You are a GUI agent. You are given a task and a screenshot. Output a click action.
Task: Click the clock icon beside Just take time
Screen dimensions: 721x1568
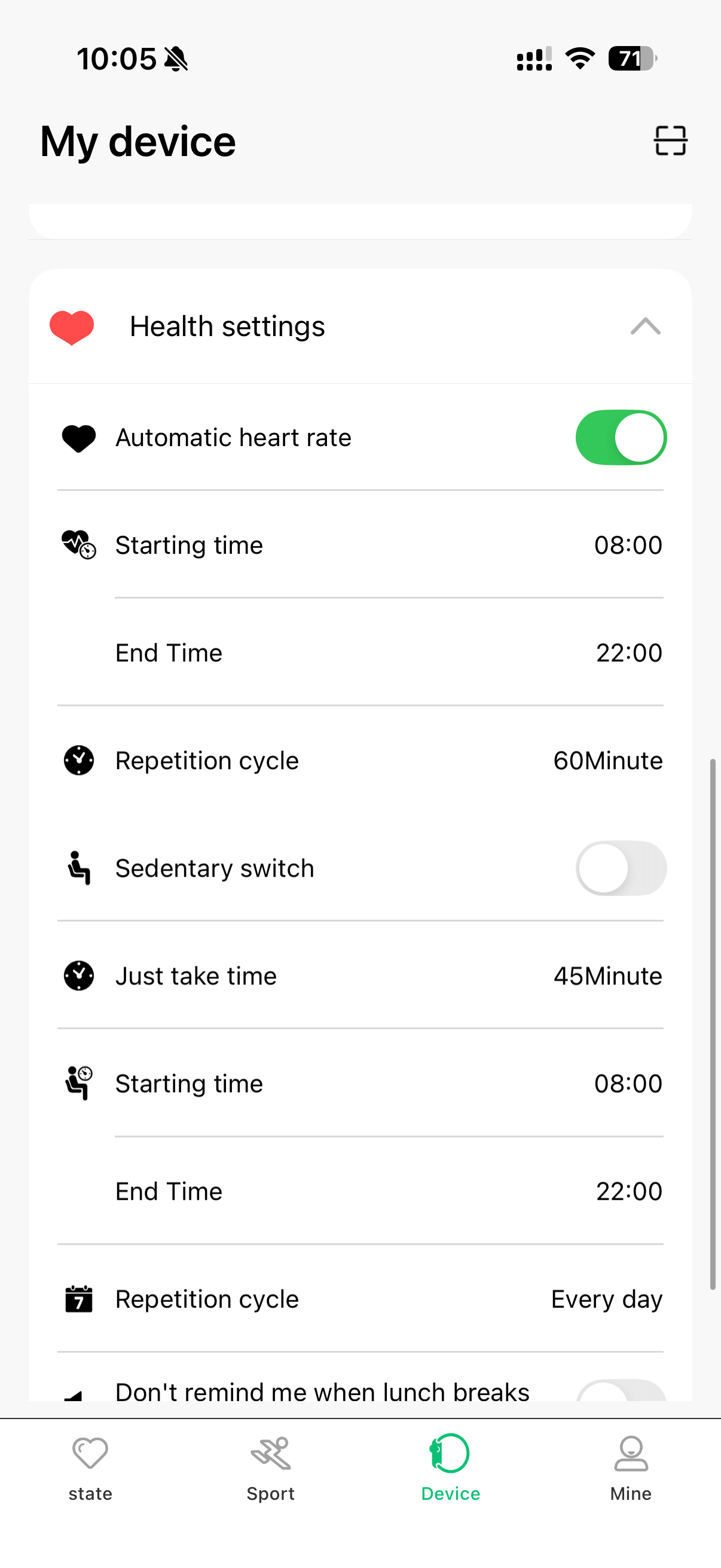coord(78,975)
